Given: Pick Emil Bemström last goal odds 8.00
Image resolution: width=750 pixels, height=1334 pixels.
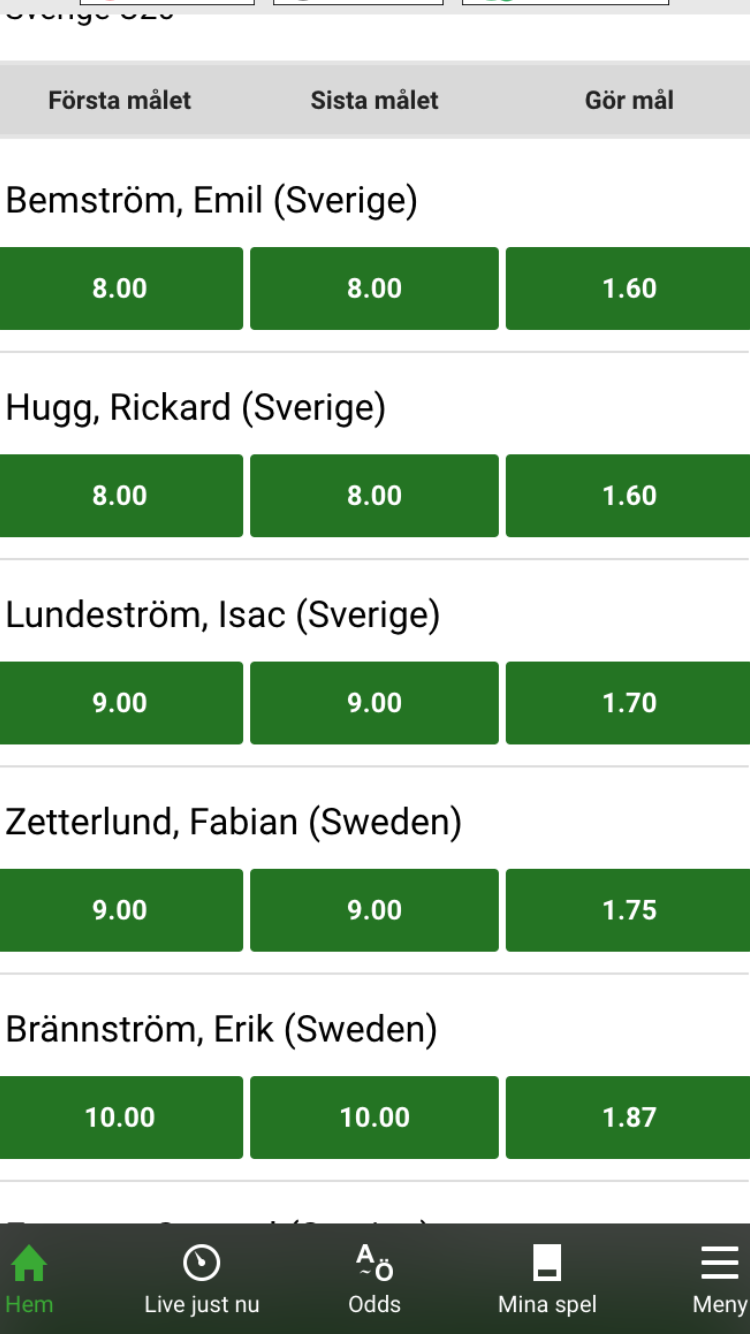Looking at the screenshot, I should pos(374,288).
